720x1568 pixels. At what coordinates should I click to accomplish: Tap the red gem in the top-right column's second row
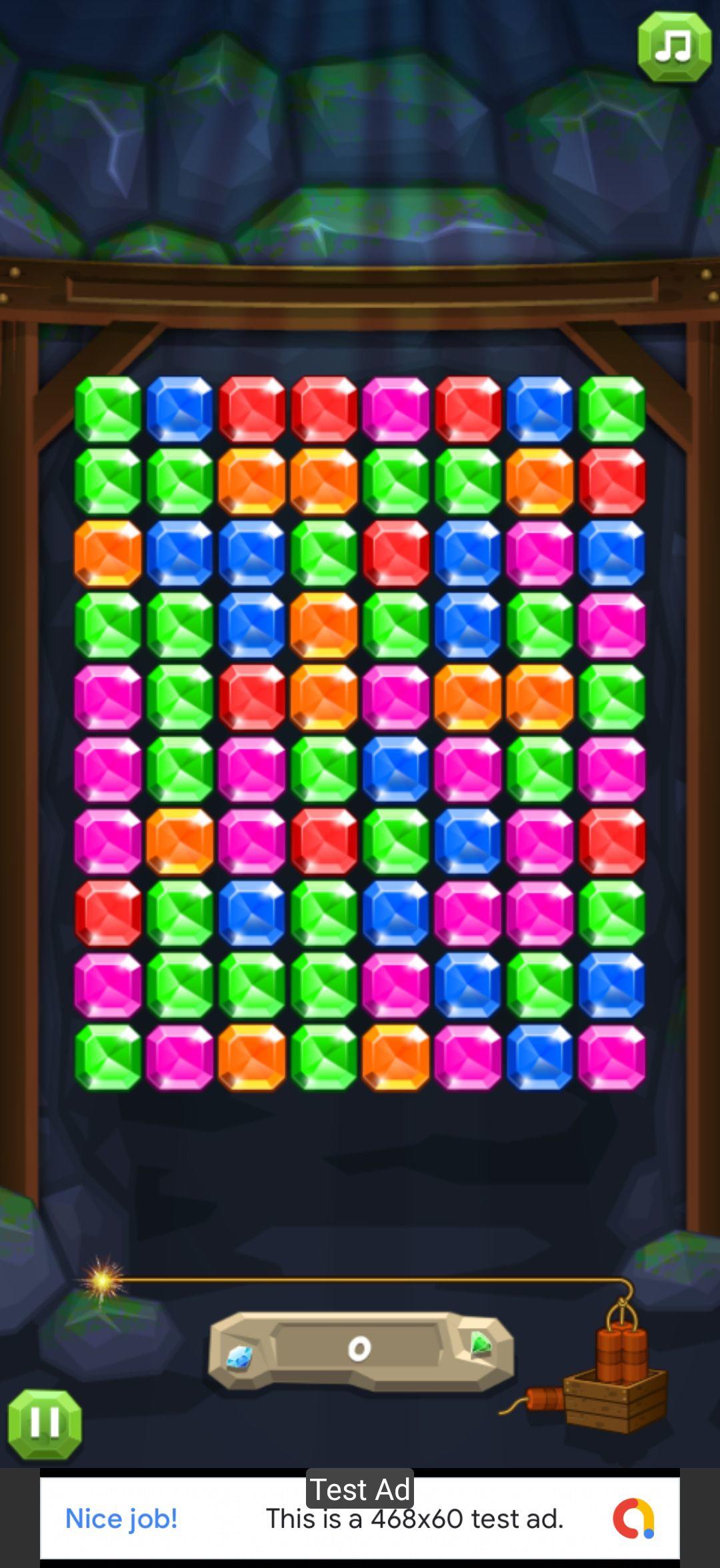(x=612, y=481)
